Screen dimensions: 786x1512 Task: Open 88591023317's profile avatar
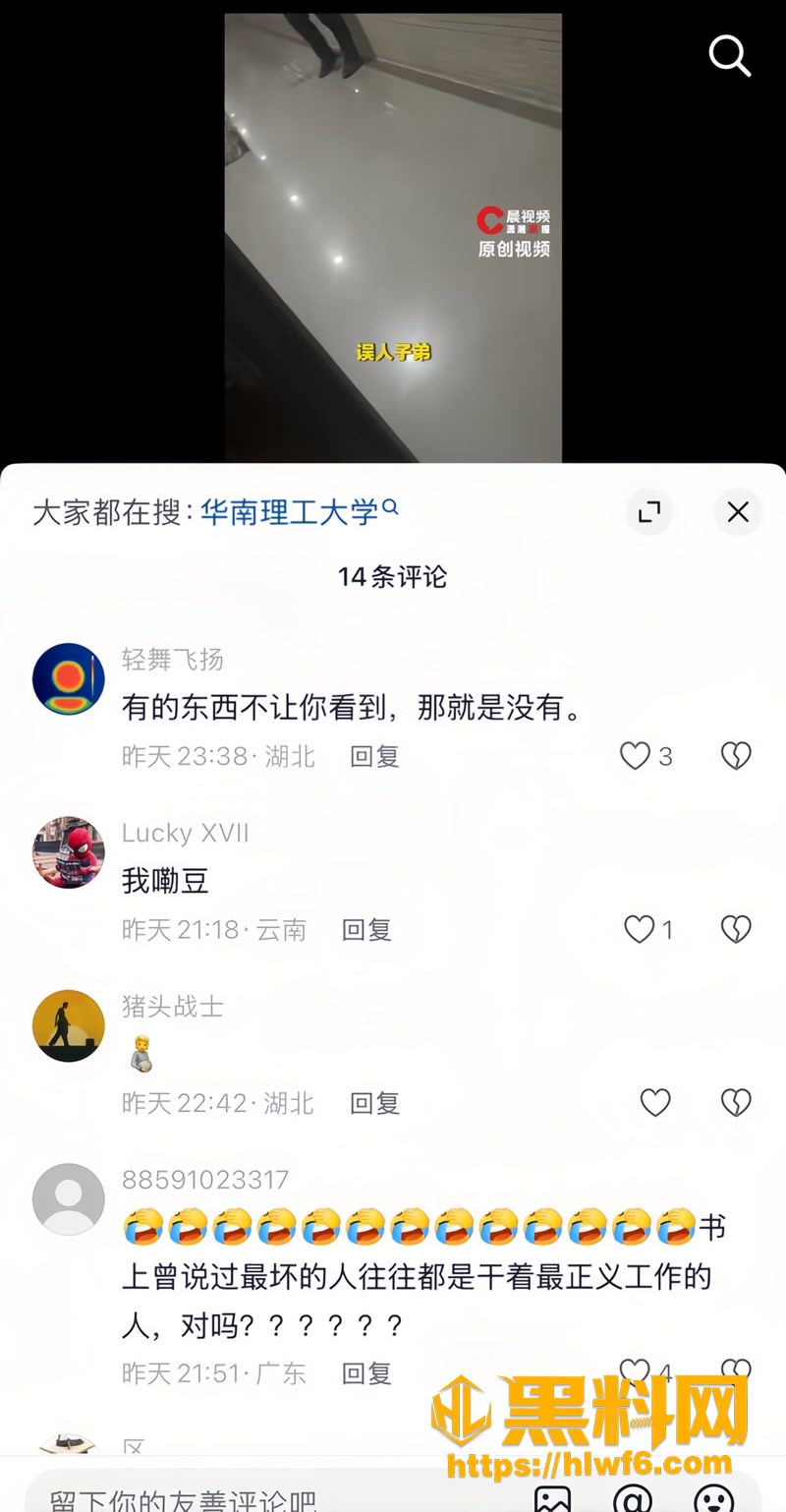[x=69, y=1199]
